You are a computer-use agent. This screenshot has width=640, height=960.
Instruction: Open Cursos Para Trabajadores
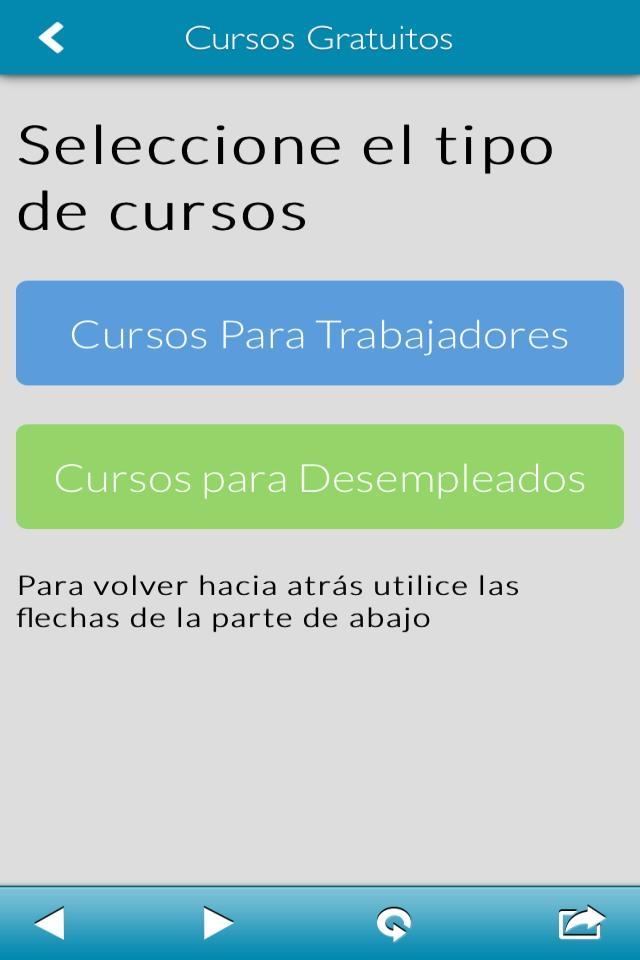point(320,333)
